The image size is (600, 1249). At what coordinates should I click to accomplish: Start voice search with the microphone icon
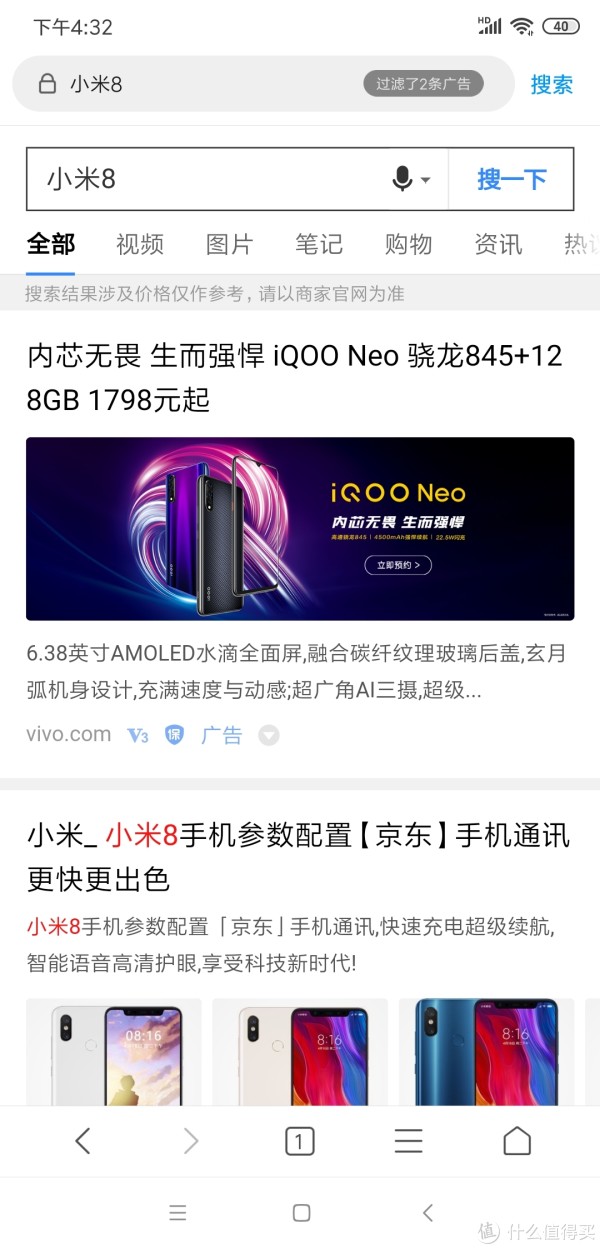click(403, 179)
